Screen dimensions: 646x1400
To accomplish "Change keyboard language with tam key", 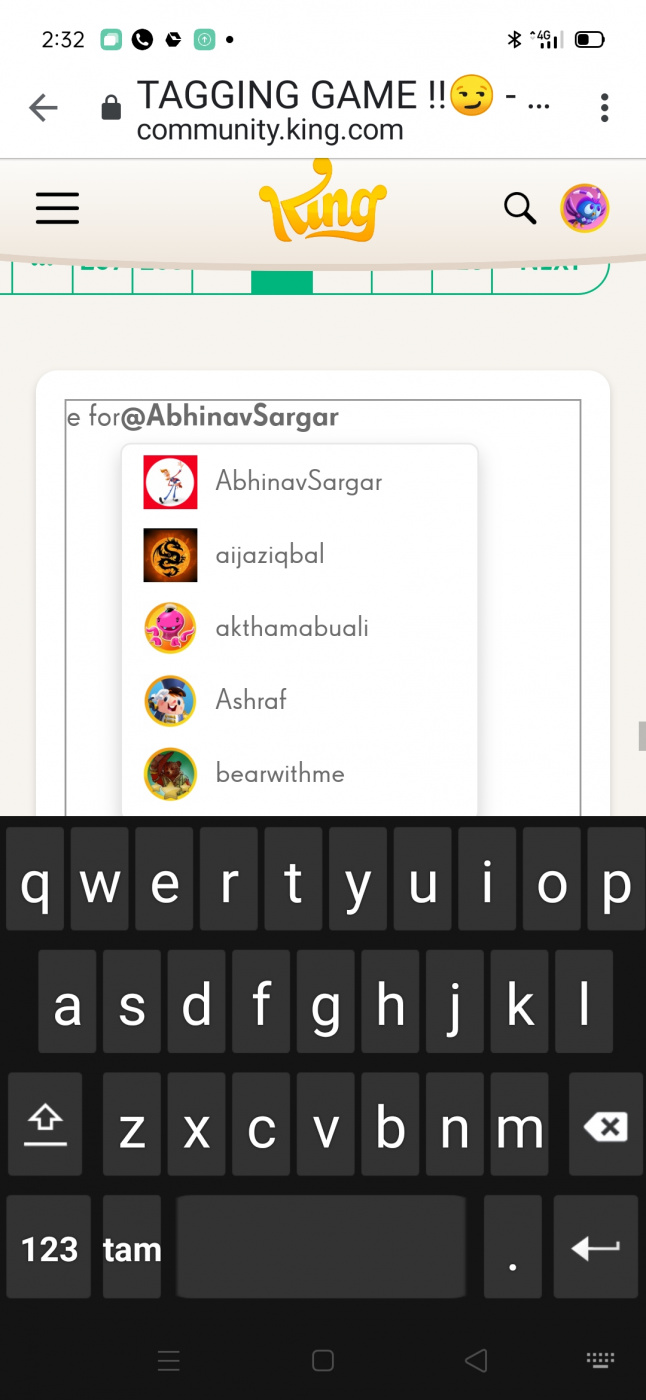I will (x=131, y=1248).
